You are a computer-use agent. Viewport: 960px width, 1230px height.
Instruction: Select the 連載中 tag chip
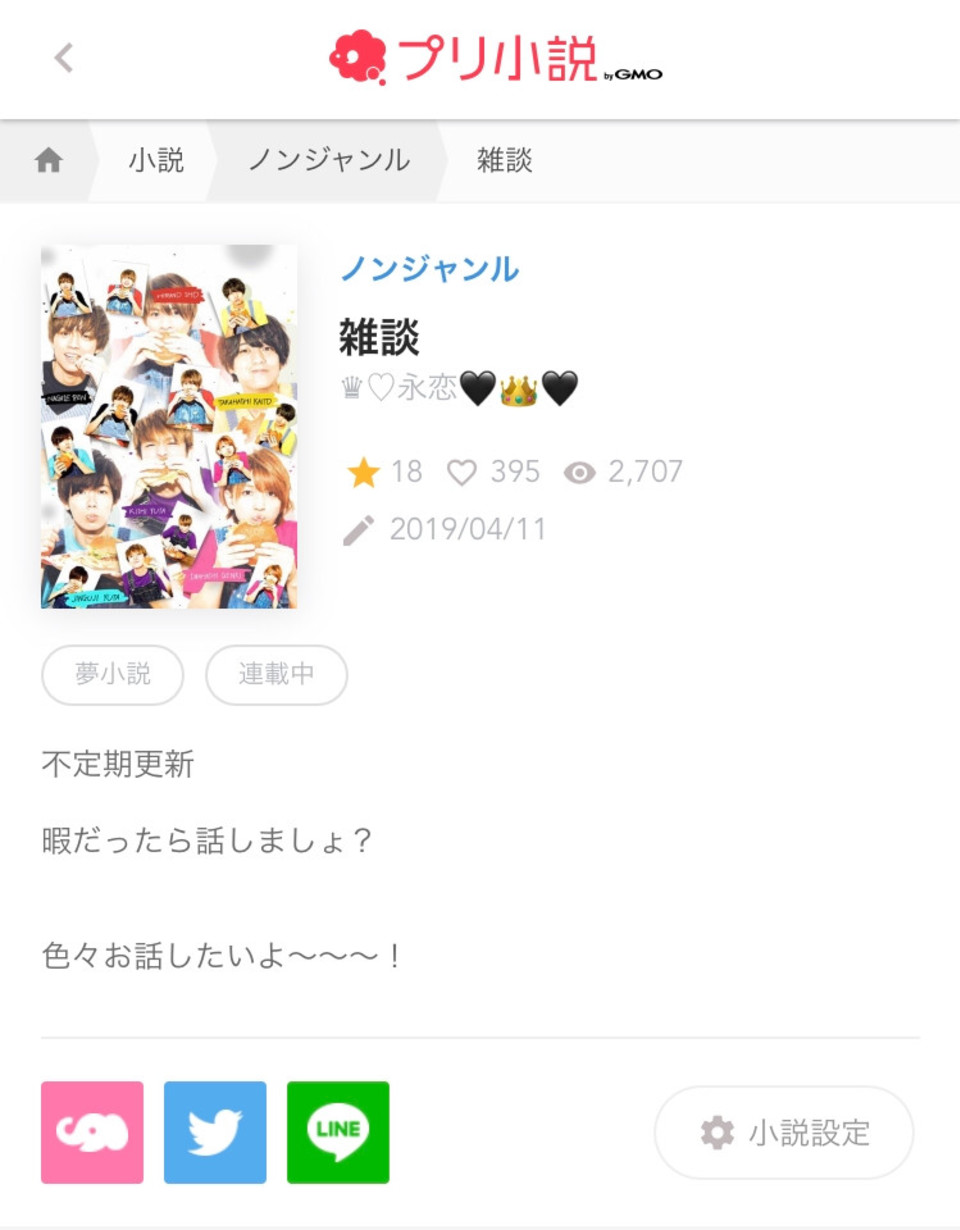click(x=276, y=675)
